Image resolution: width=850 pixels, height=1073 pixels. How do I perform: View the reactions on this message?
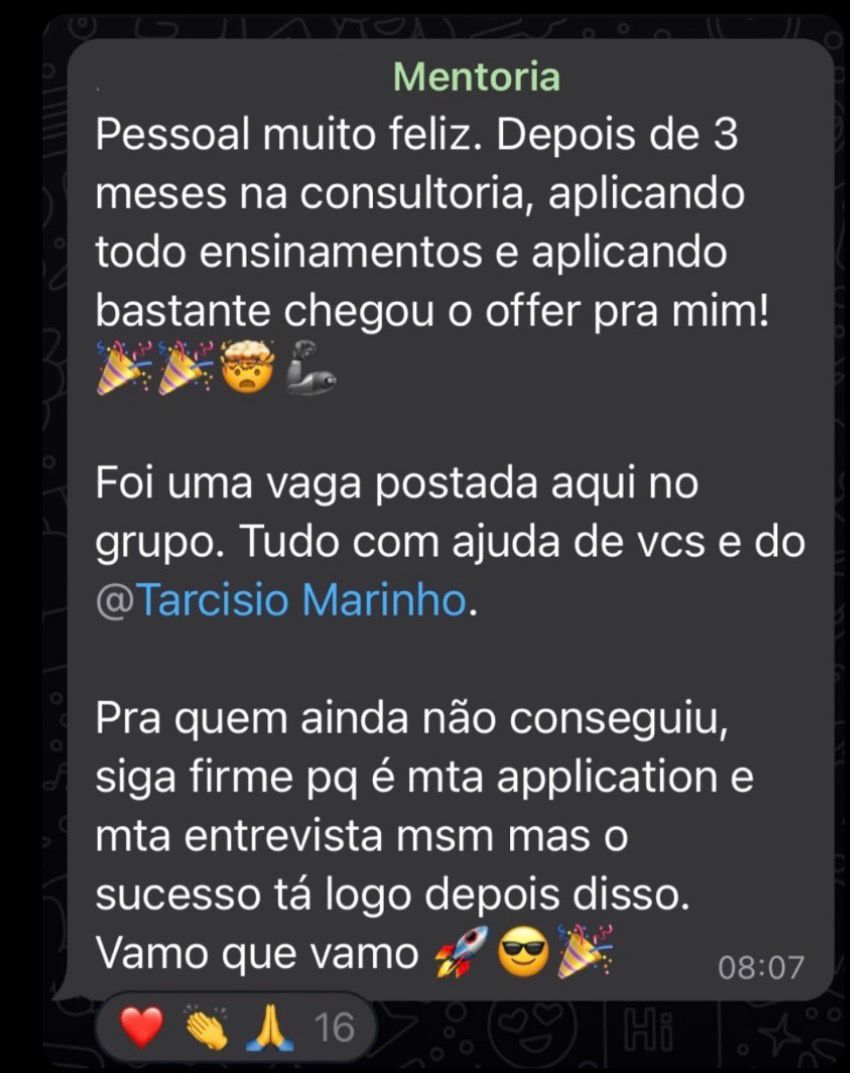point(234,1026)
